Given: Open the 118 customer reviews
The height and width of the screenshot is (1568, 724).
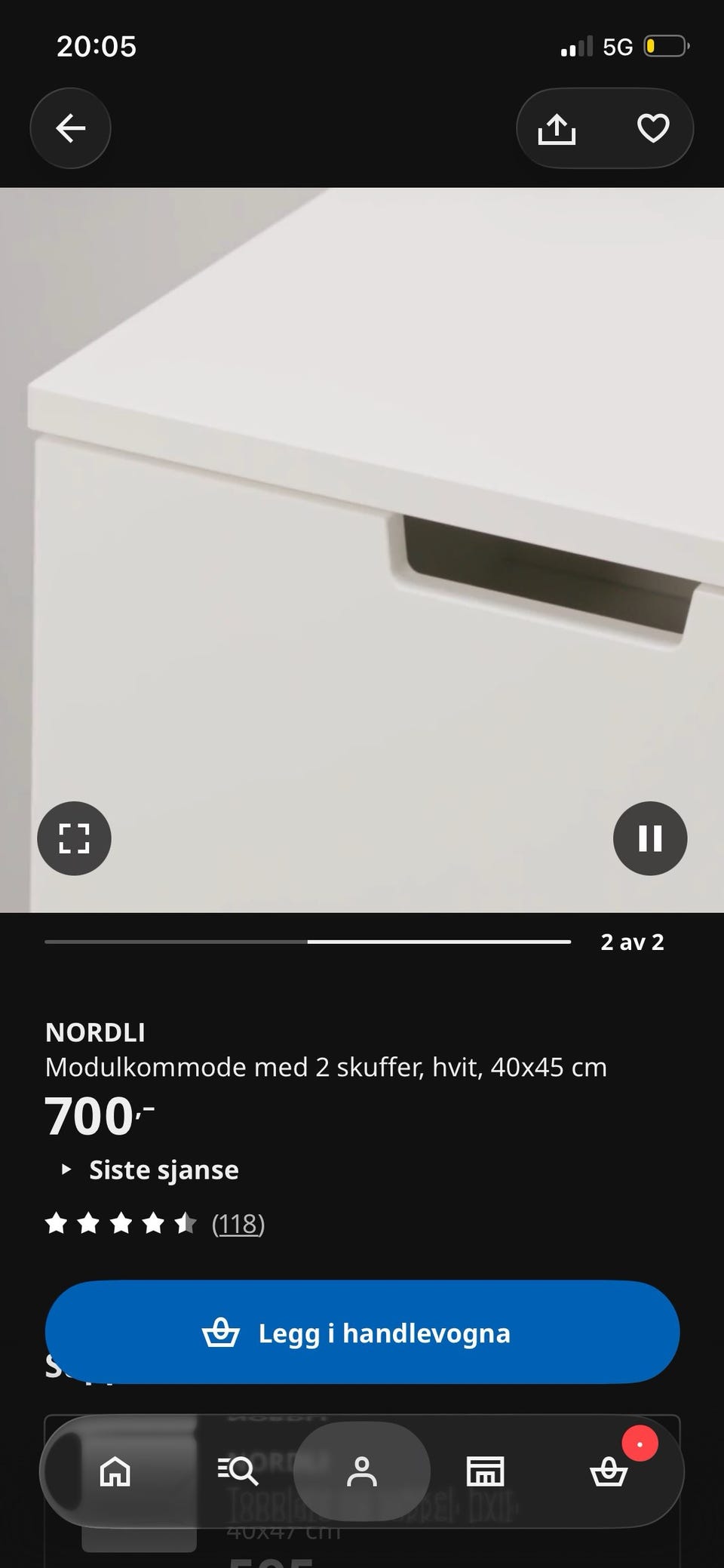Looking at the screenshot, I should coord(238,1223).
